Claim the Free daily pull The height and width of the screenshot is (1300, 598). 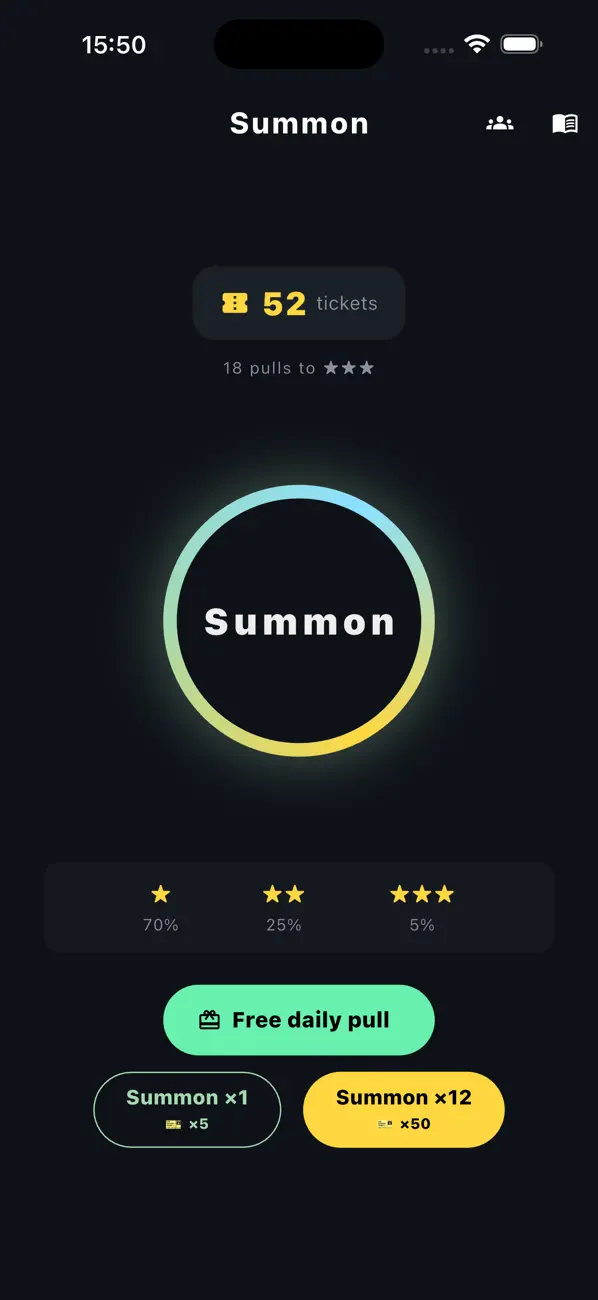(299, 1020)
